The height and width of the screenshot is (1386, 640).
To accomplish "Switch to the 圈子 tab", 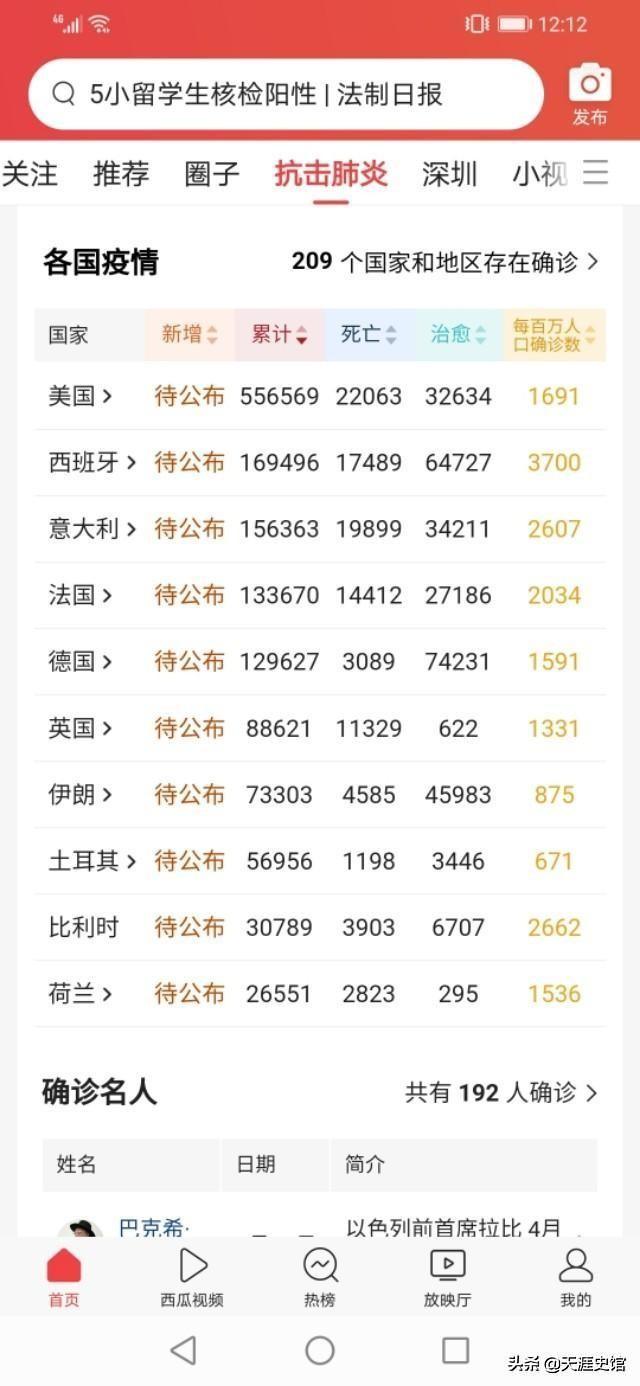I will click(x=212, y=174).
